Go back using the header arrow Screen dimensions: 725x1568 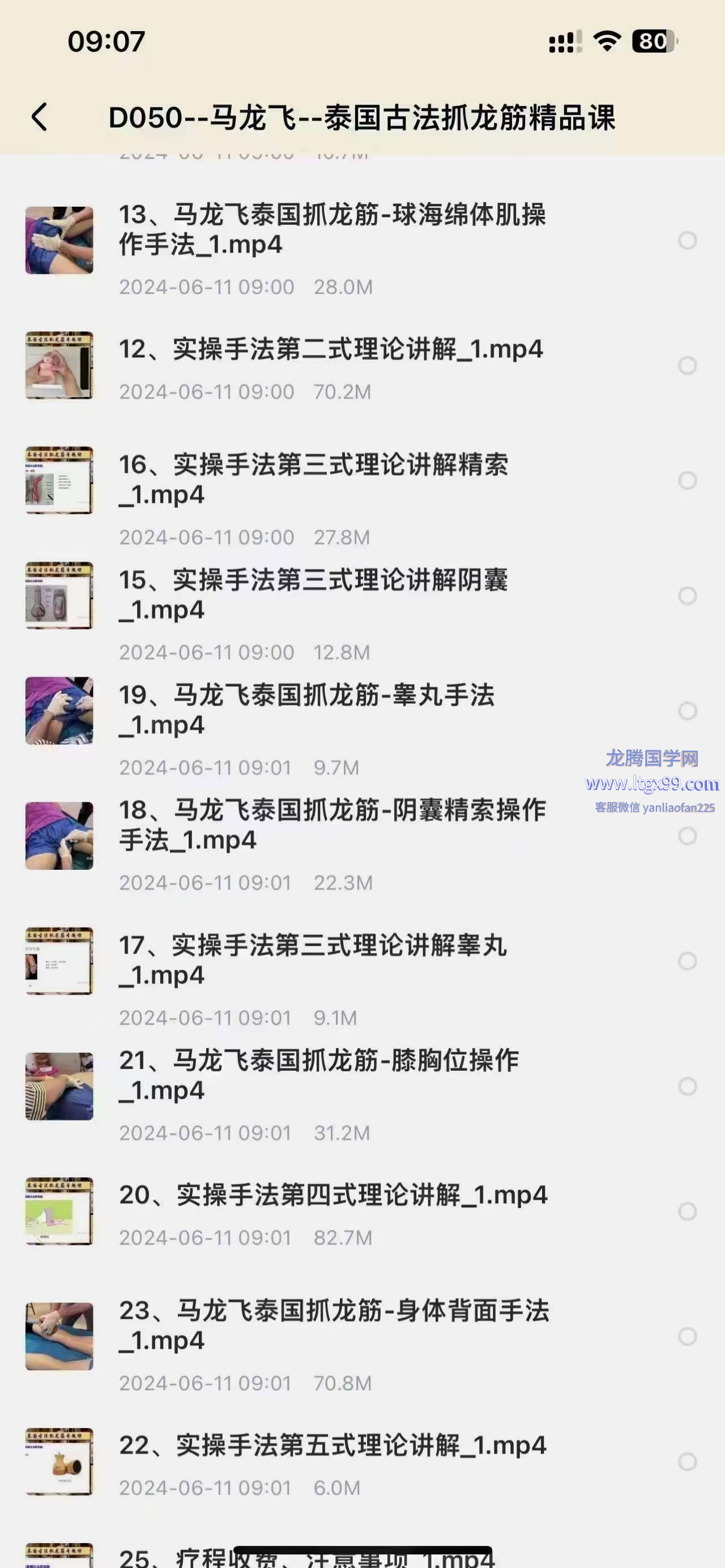pos(40,117)
